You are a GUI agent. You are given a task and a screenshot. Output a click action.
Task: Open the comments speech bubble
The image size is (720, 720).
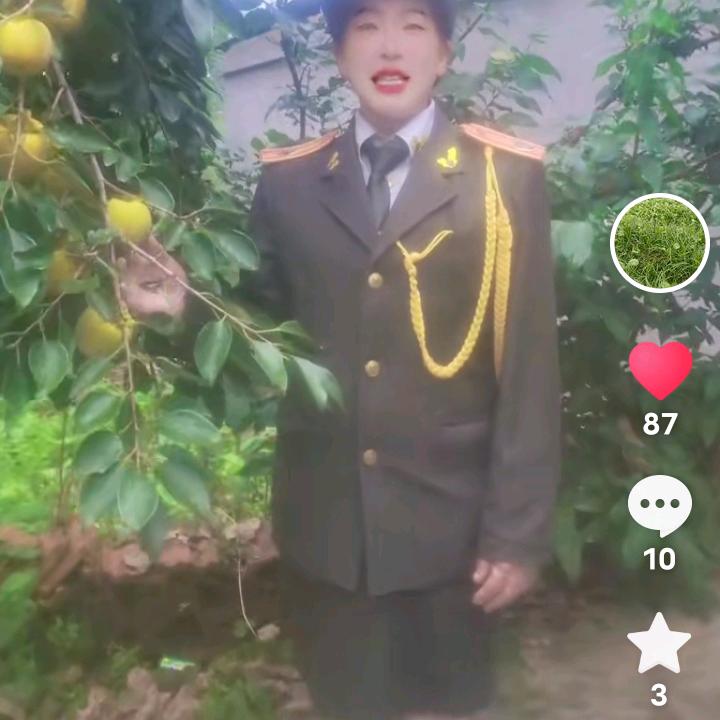(659, 505)
